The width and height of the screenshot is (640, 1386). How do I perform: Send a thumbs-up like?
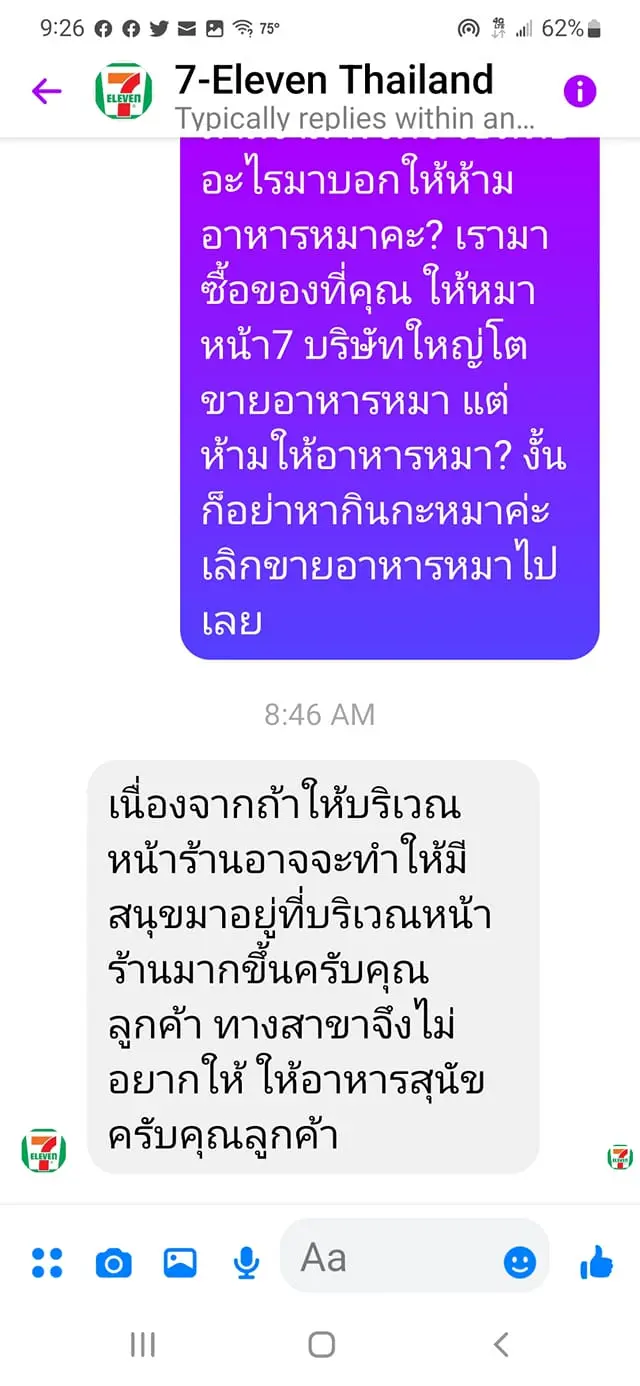tap(597, 1263)
